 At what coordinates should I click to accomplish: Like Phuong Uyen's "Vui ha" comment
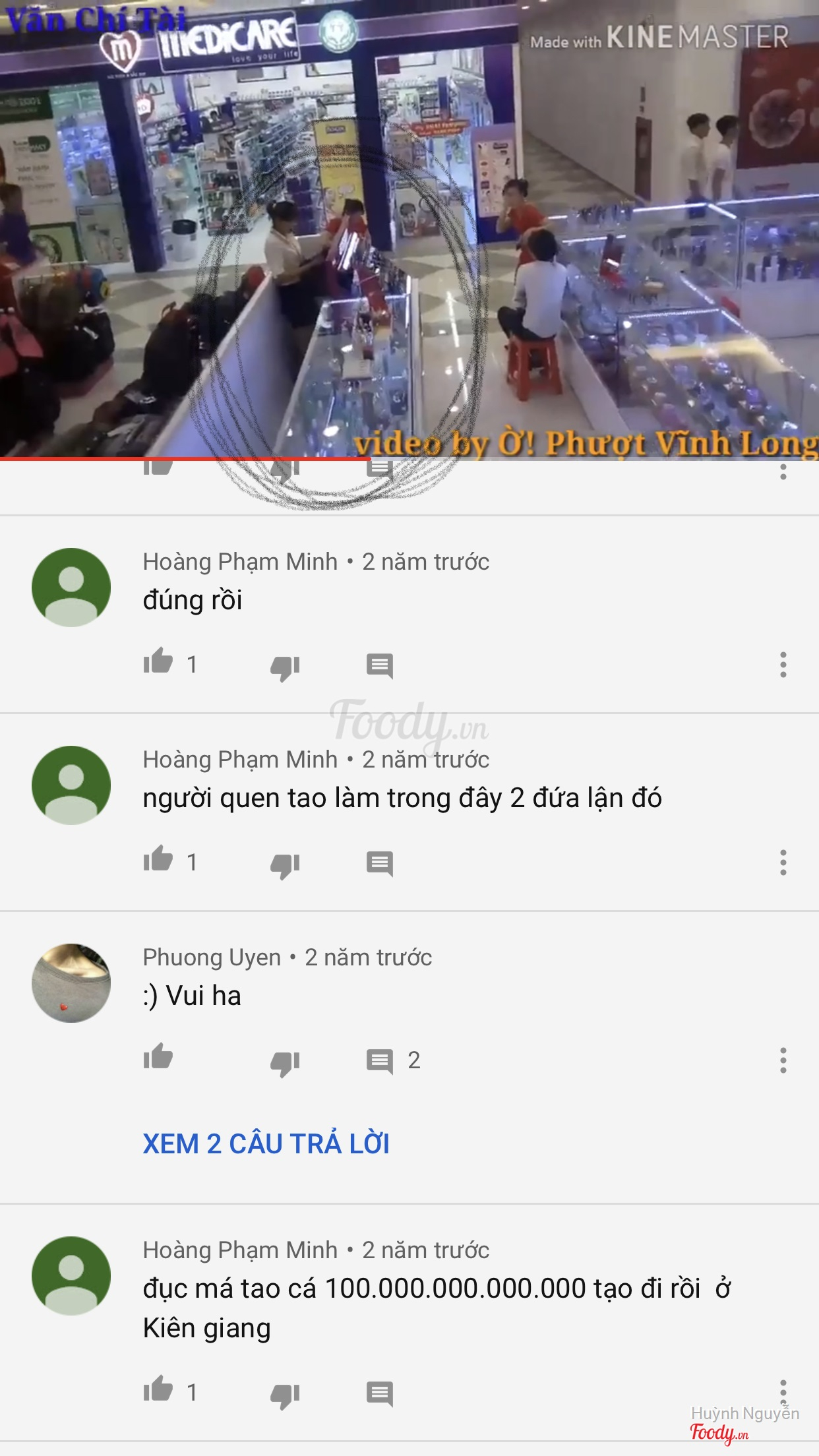point(158,1058)
